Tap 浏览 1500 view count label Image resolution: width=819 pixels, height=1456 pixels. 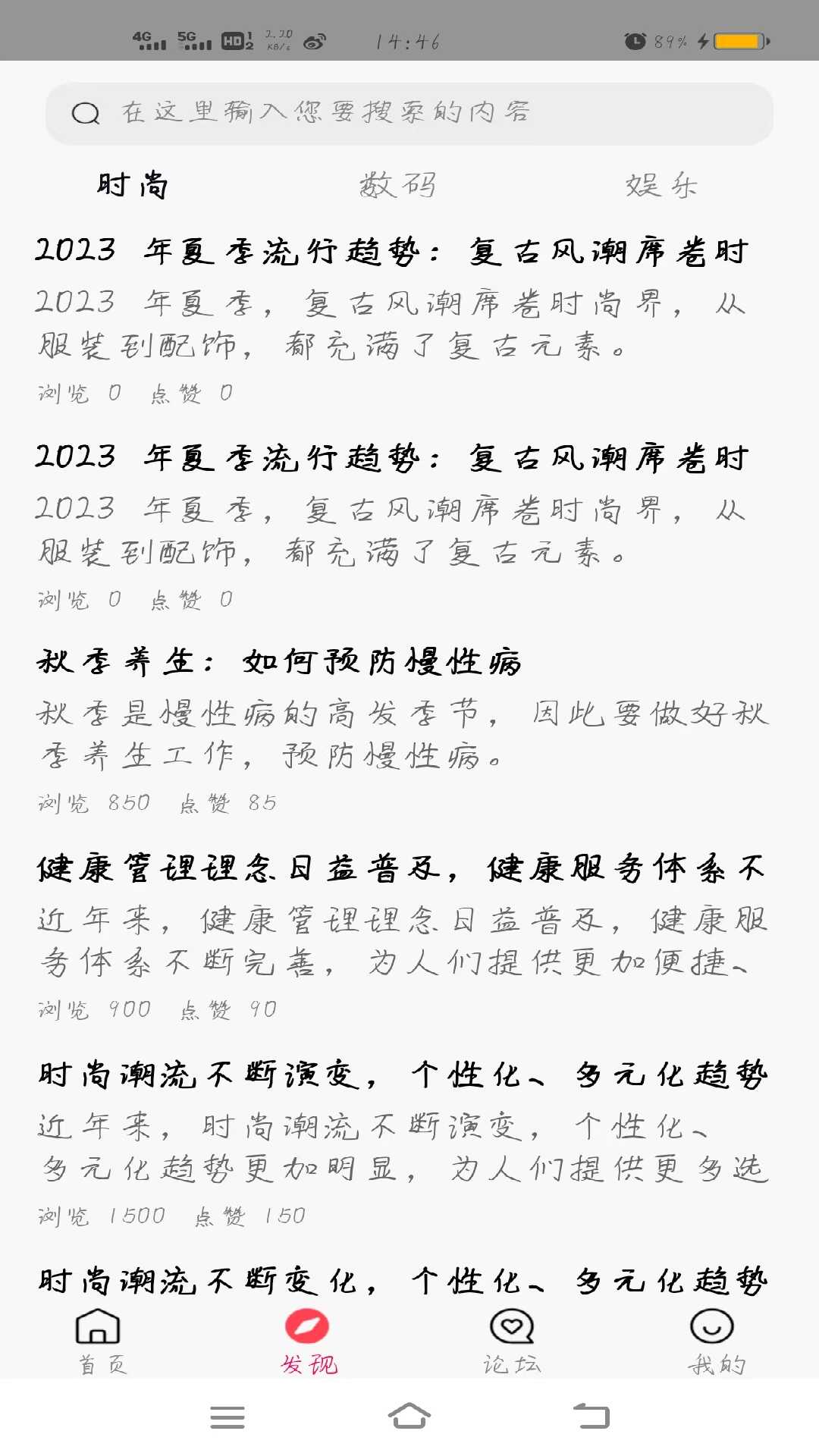pyautogui.click(x=99, y=1215)
